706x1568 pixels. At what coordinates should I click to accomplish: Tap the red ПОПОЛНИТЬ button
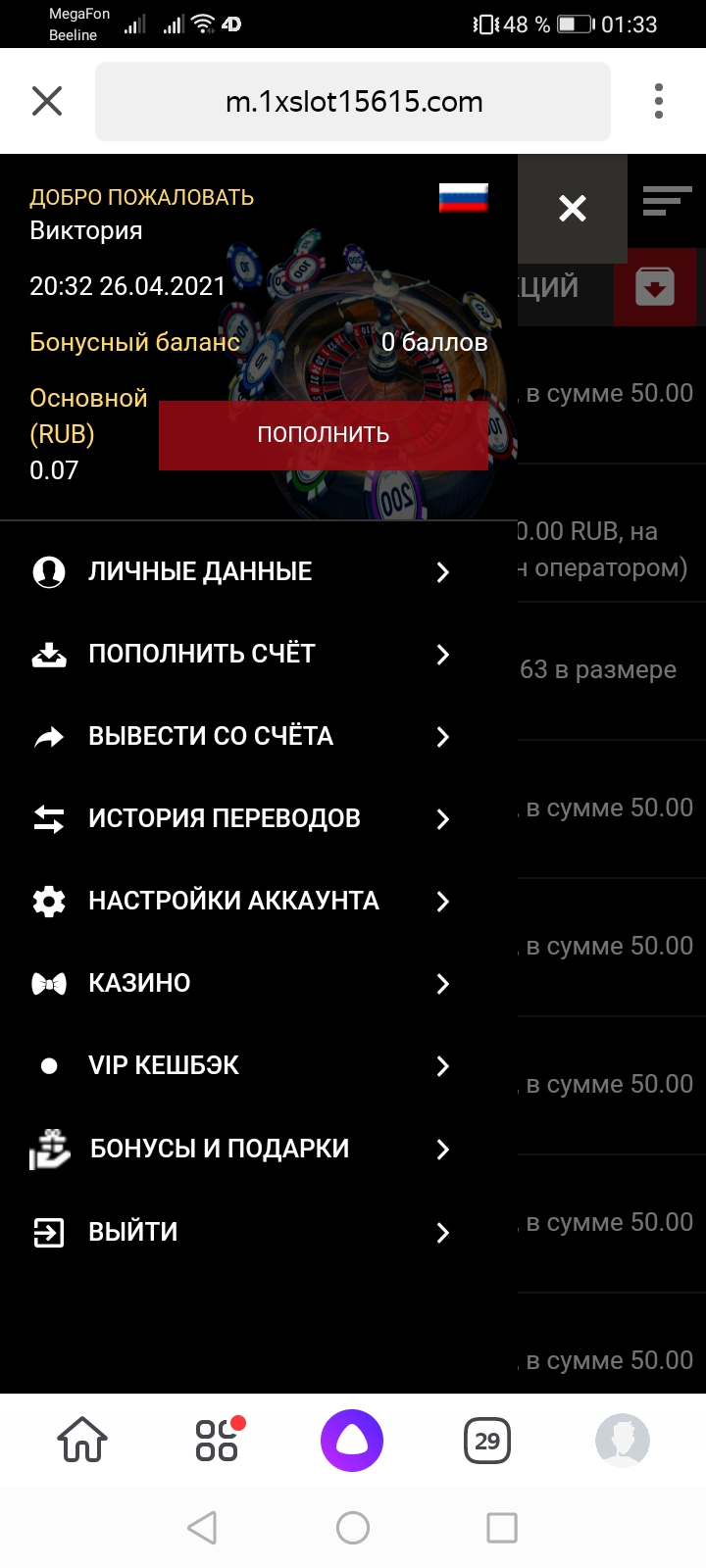(323, 434)
